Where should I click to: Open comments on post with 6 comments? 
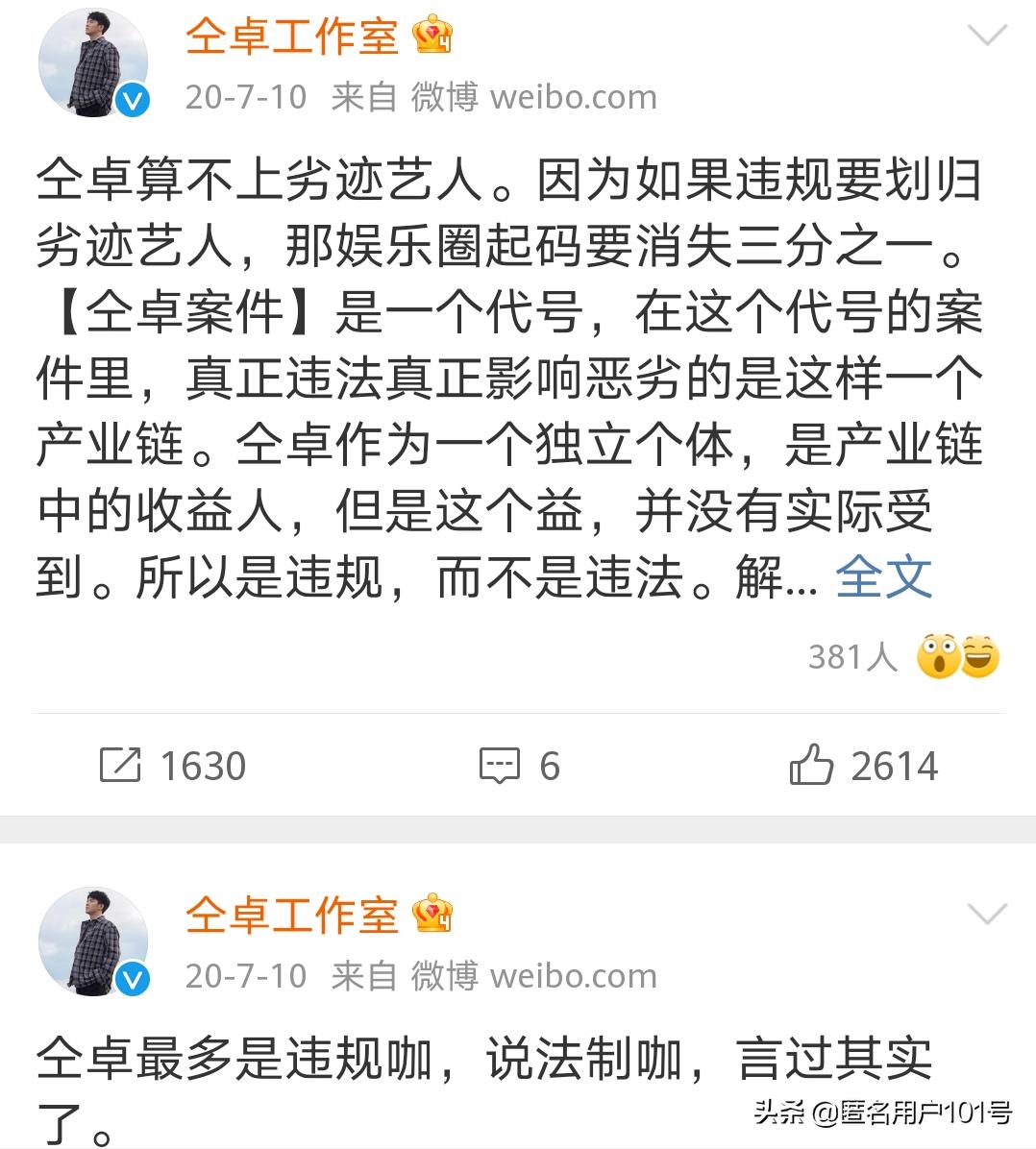pos(519,766)
